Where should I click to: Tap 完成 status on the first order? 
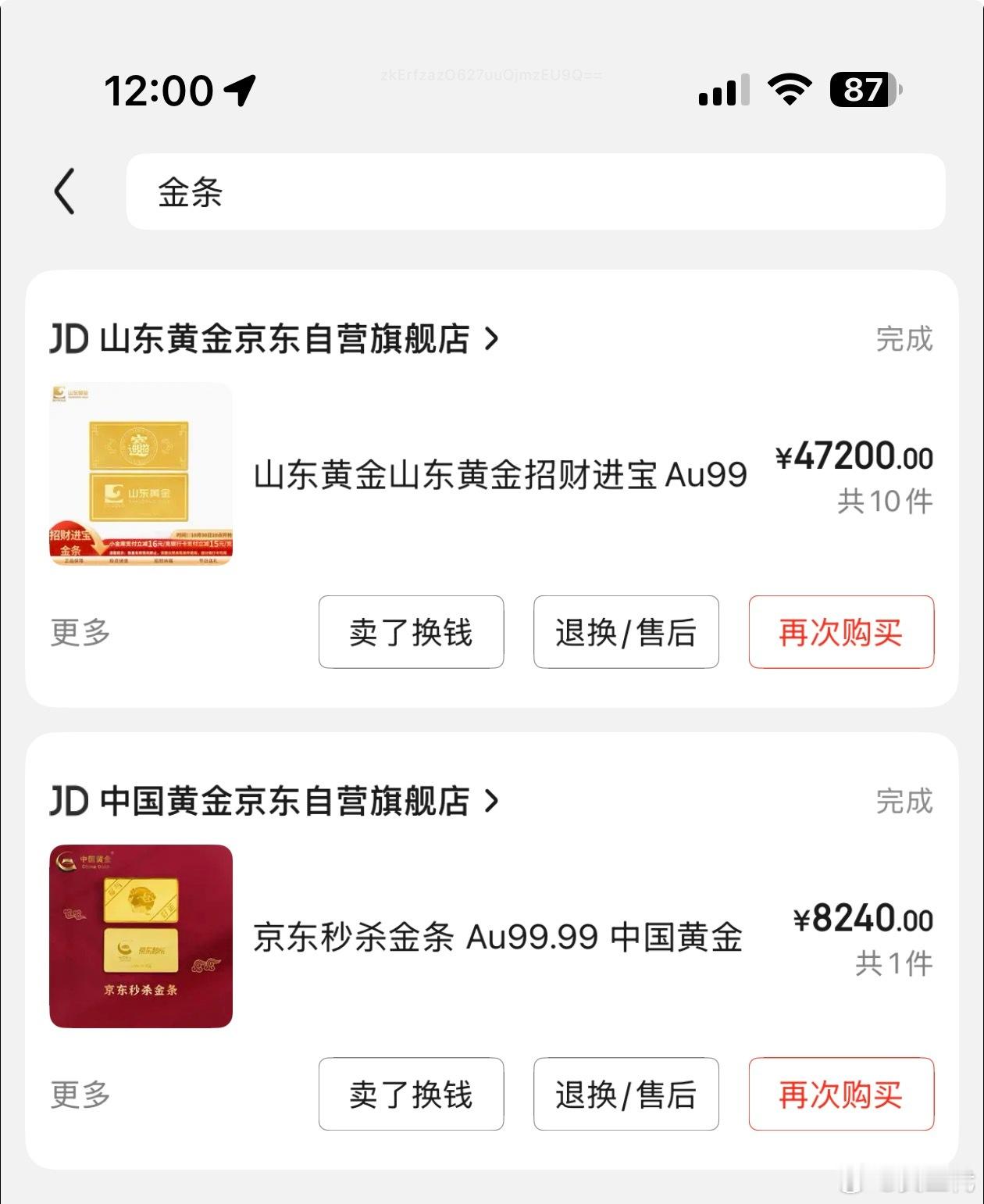coord(904,338)
